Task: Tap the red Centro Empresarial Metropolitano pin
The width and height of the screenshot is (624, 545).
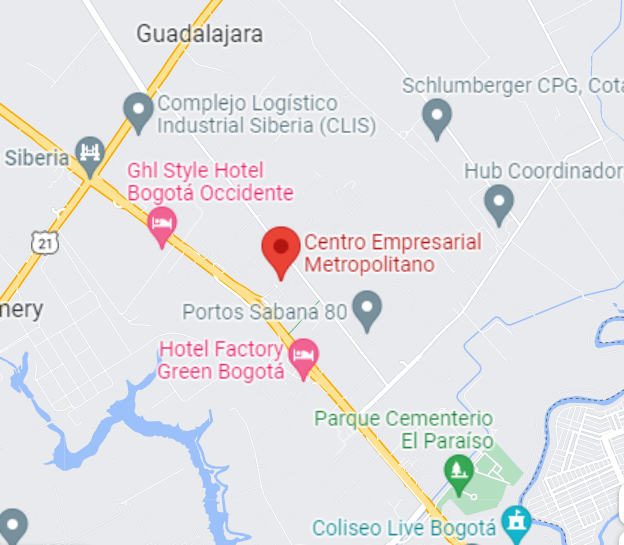Action: [x=281, y=250]
